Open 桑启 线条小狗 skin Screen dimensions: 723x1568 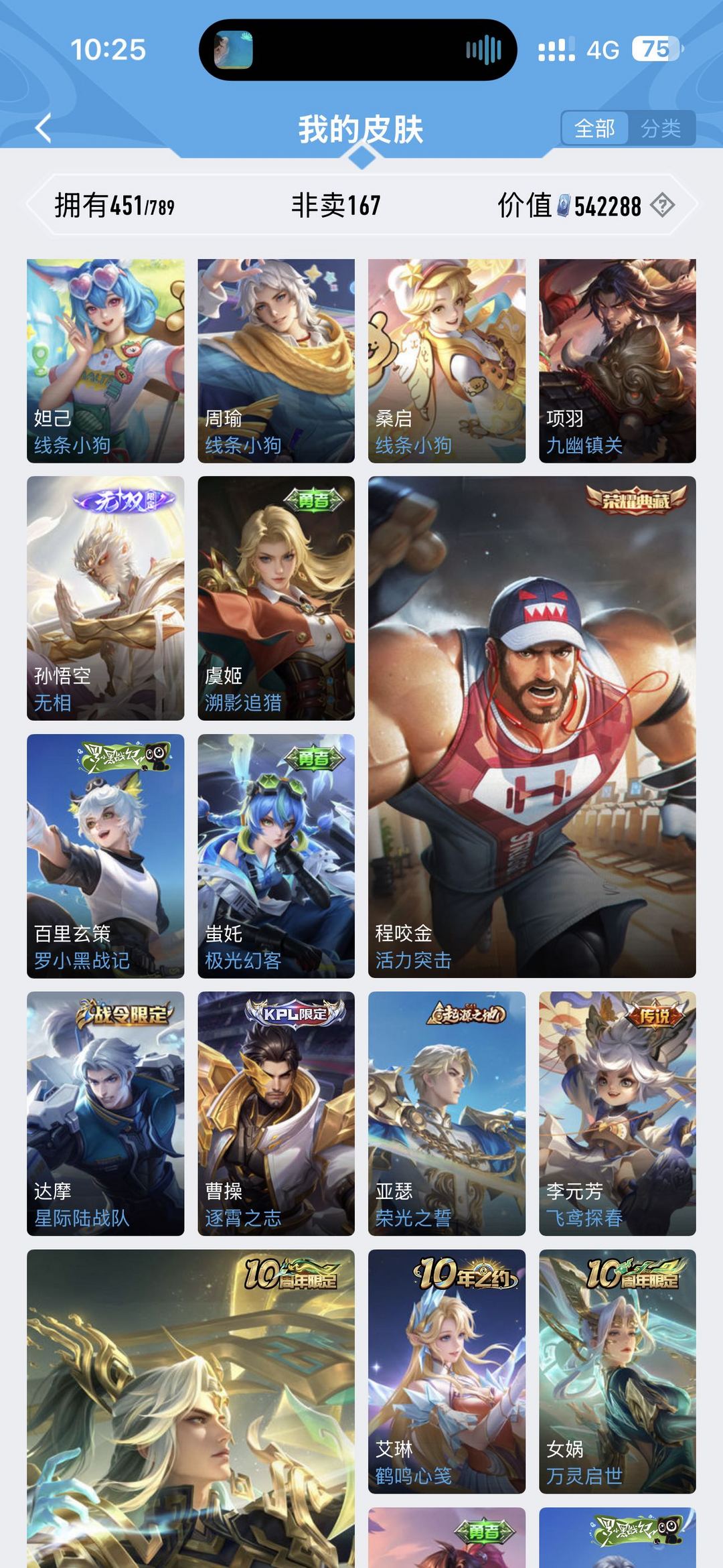447,360
